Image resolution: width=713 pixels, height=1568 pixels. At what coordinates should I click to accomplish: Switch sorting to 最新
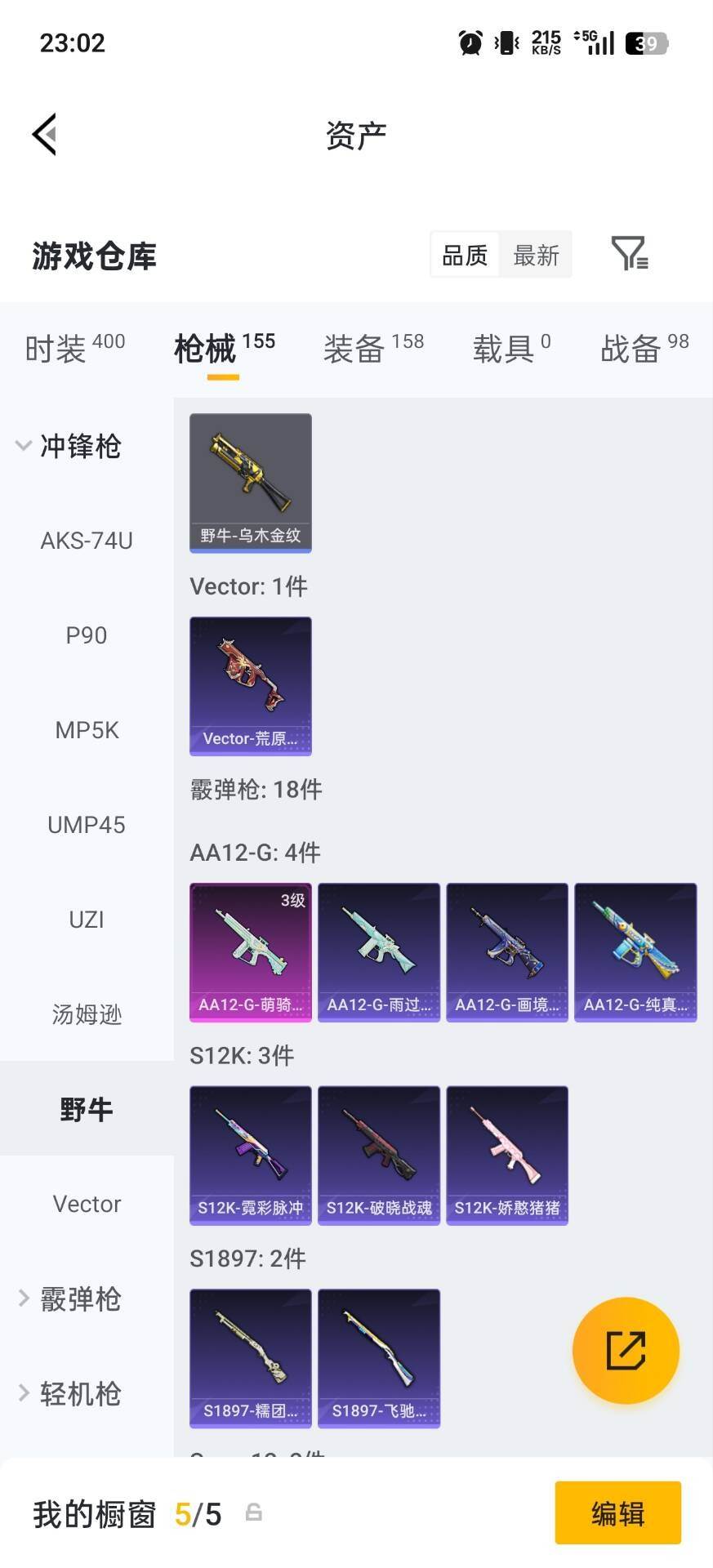536,254
